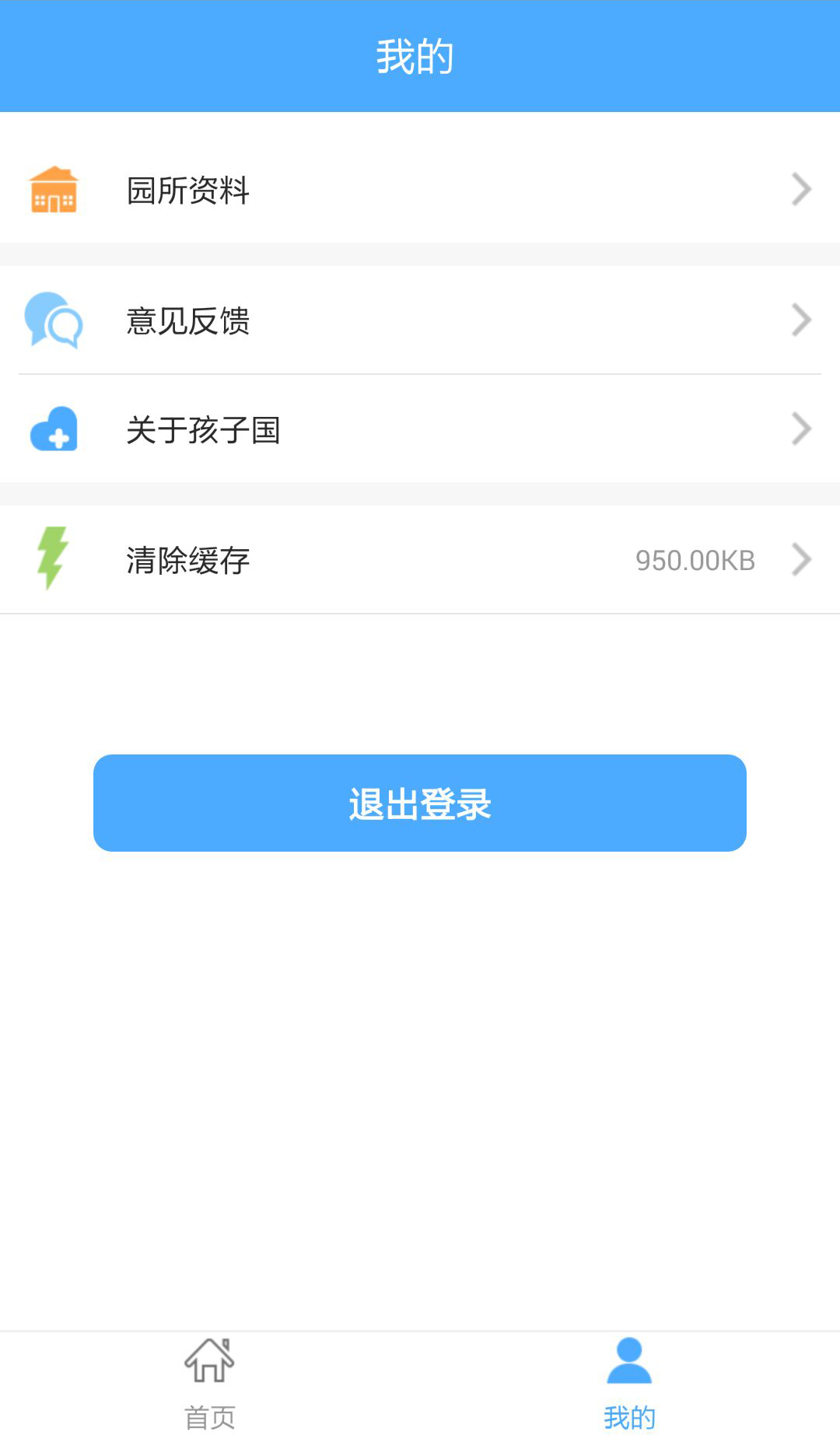The height and width of the screenshot is (1435, 840).
Task: Open 意见反馈 feedback page
Action: coord(420,320)
